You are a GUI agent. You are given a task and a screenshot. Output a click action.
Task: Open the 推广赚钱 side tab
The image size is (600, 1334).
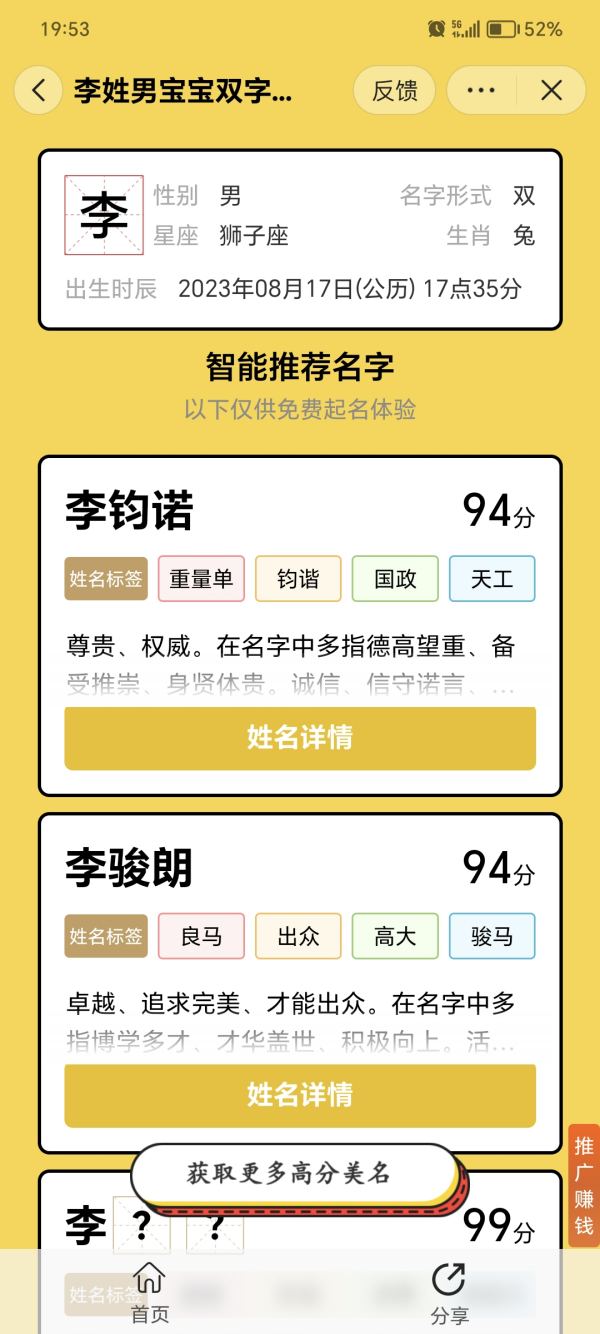tap(584, 1185)
